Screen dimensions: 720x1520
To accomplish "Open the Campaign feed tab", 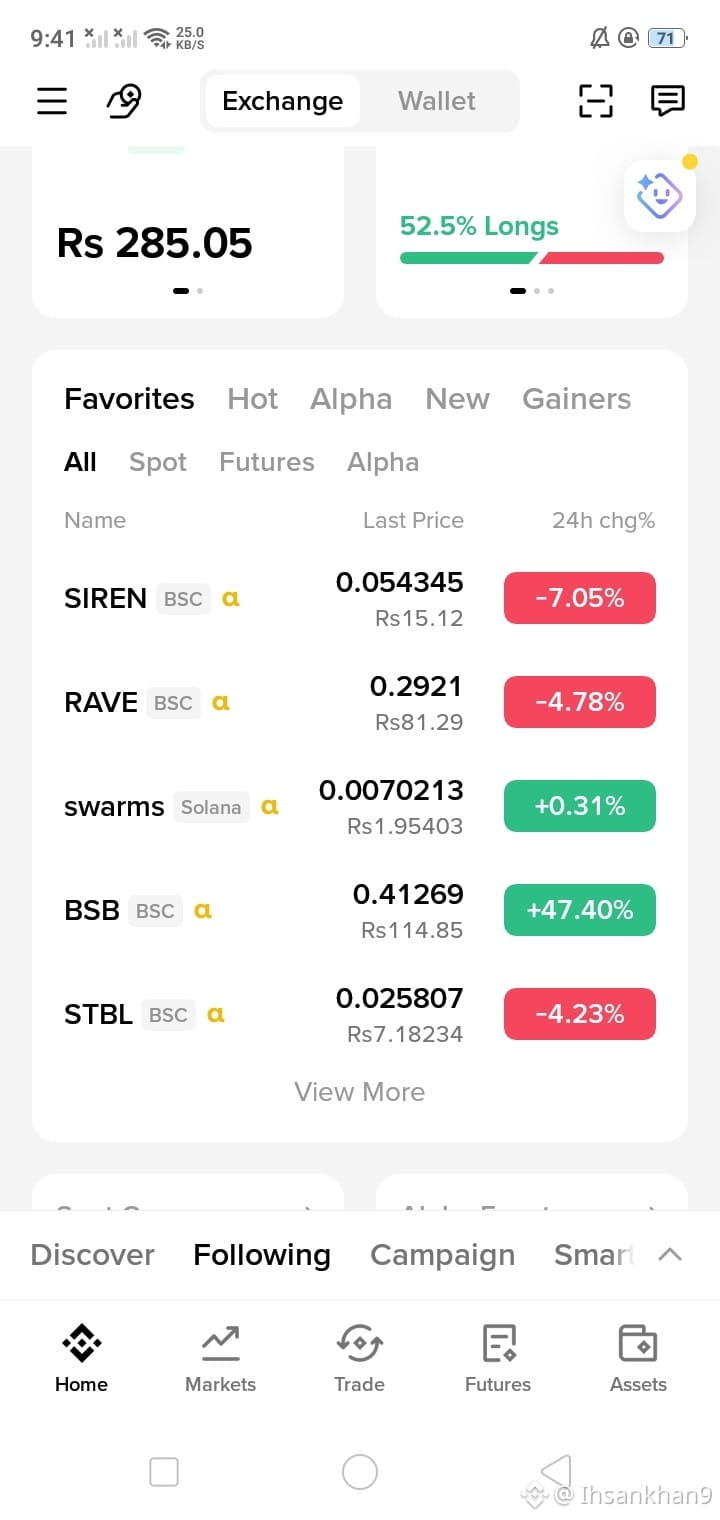I will [443, 1255].
